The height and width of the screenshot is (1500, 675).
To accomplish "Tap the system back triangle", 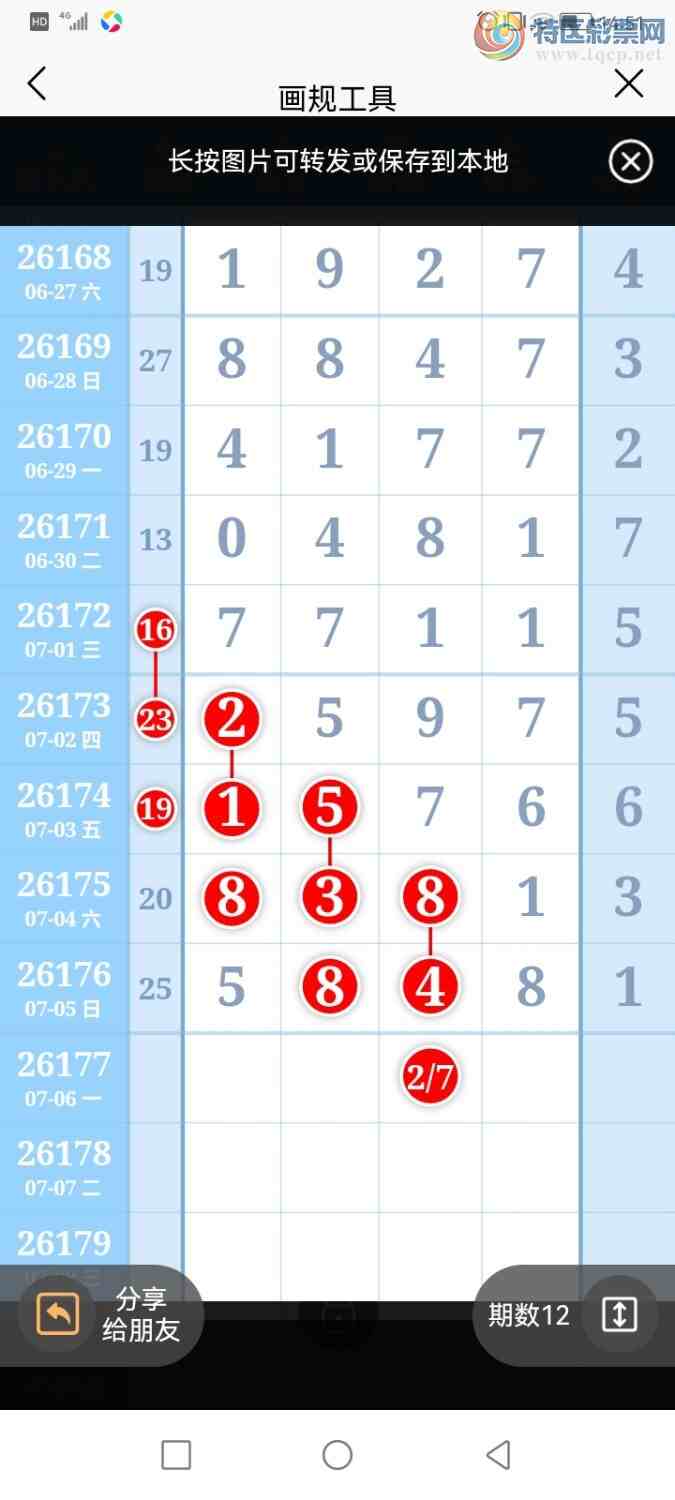I will coord(498,1455).
